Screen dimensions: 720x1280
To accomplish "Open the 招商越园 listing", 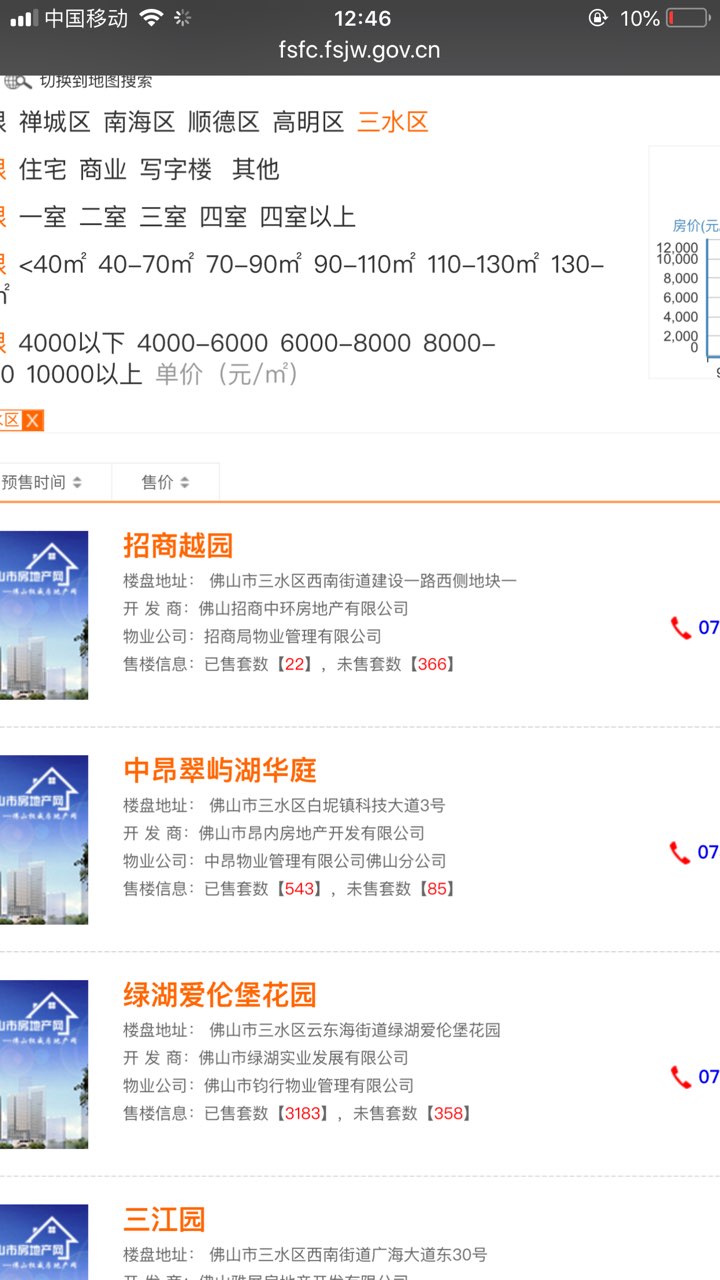I will tap(178, 545).
